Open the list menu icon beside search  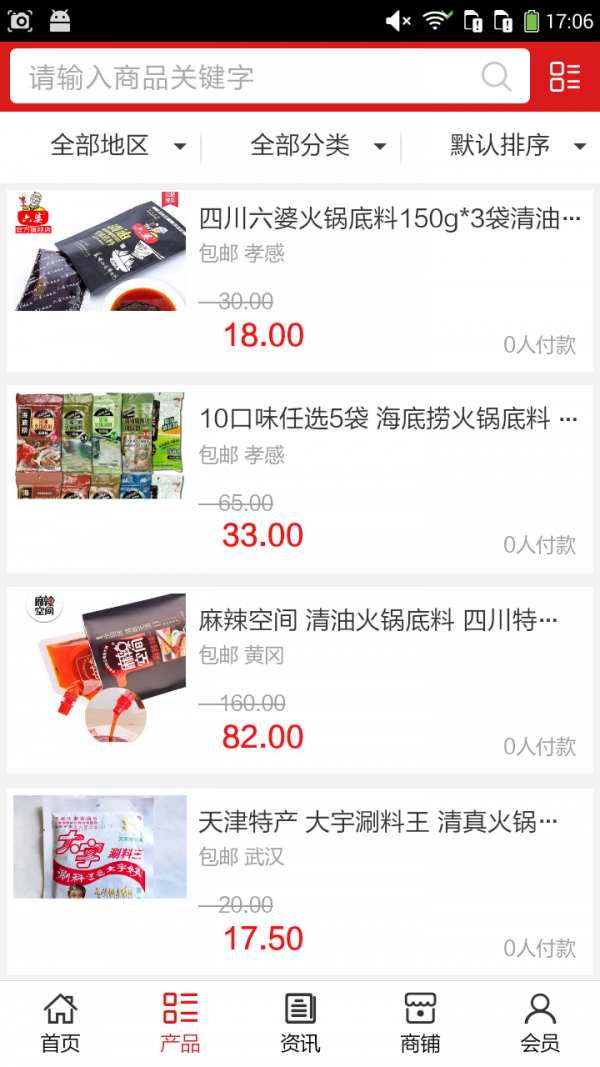[x=565, y=77]
